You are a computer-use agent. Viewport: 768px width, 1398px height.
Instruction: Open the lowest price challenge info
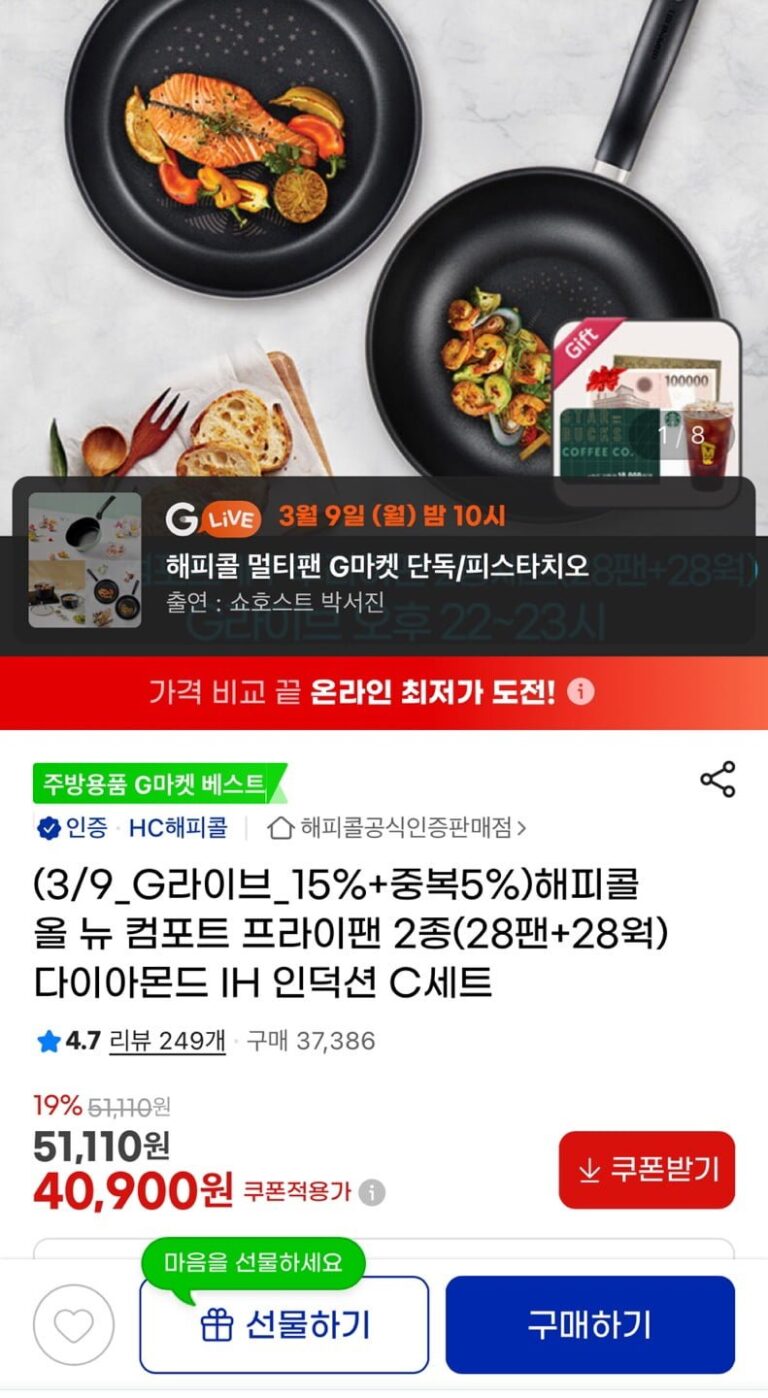click(x=581, y=692)
